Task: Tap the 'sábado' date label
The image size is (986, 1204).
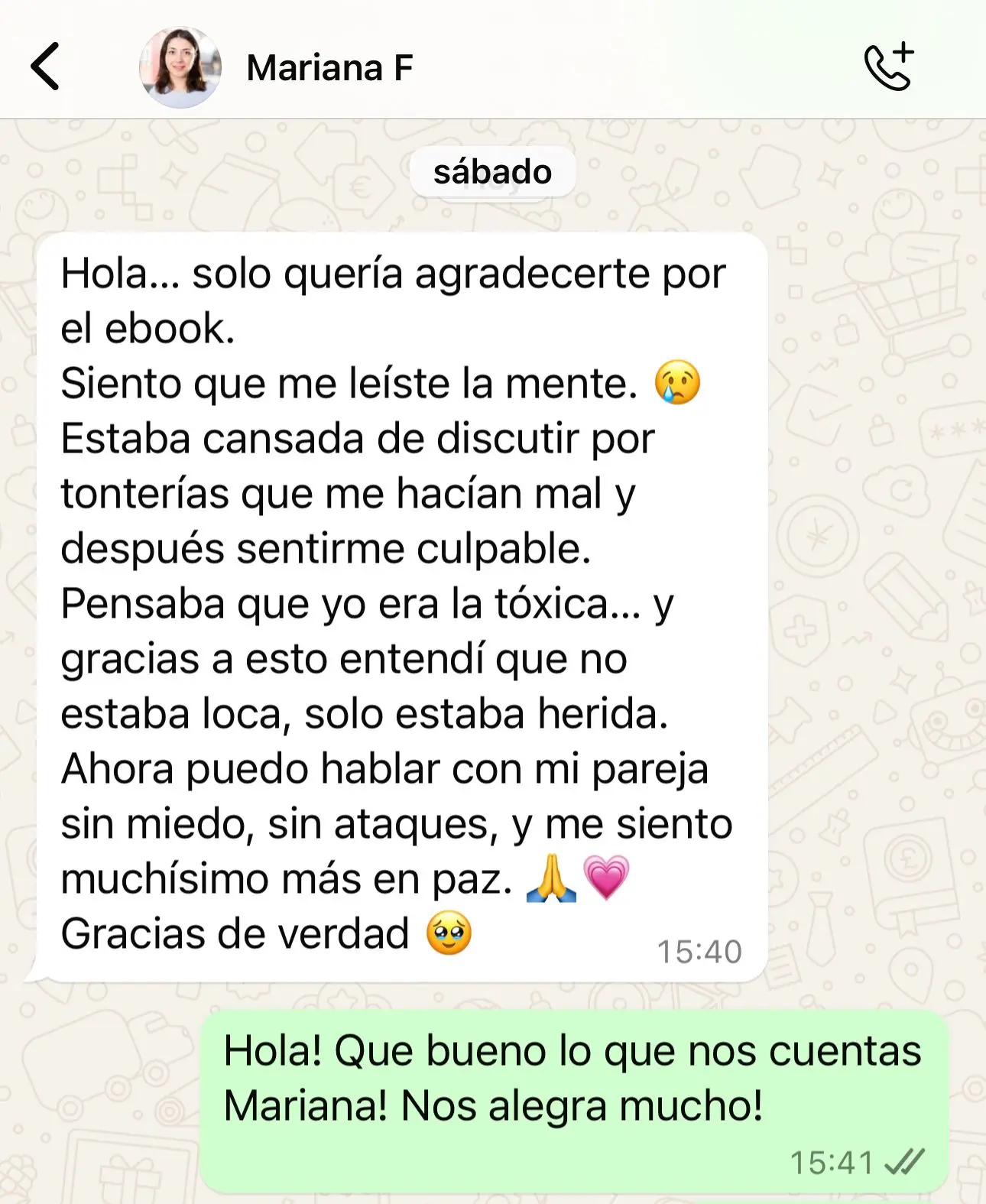Action: point(493,172)
